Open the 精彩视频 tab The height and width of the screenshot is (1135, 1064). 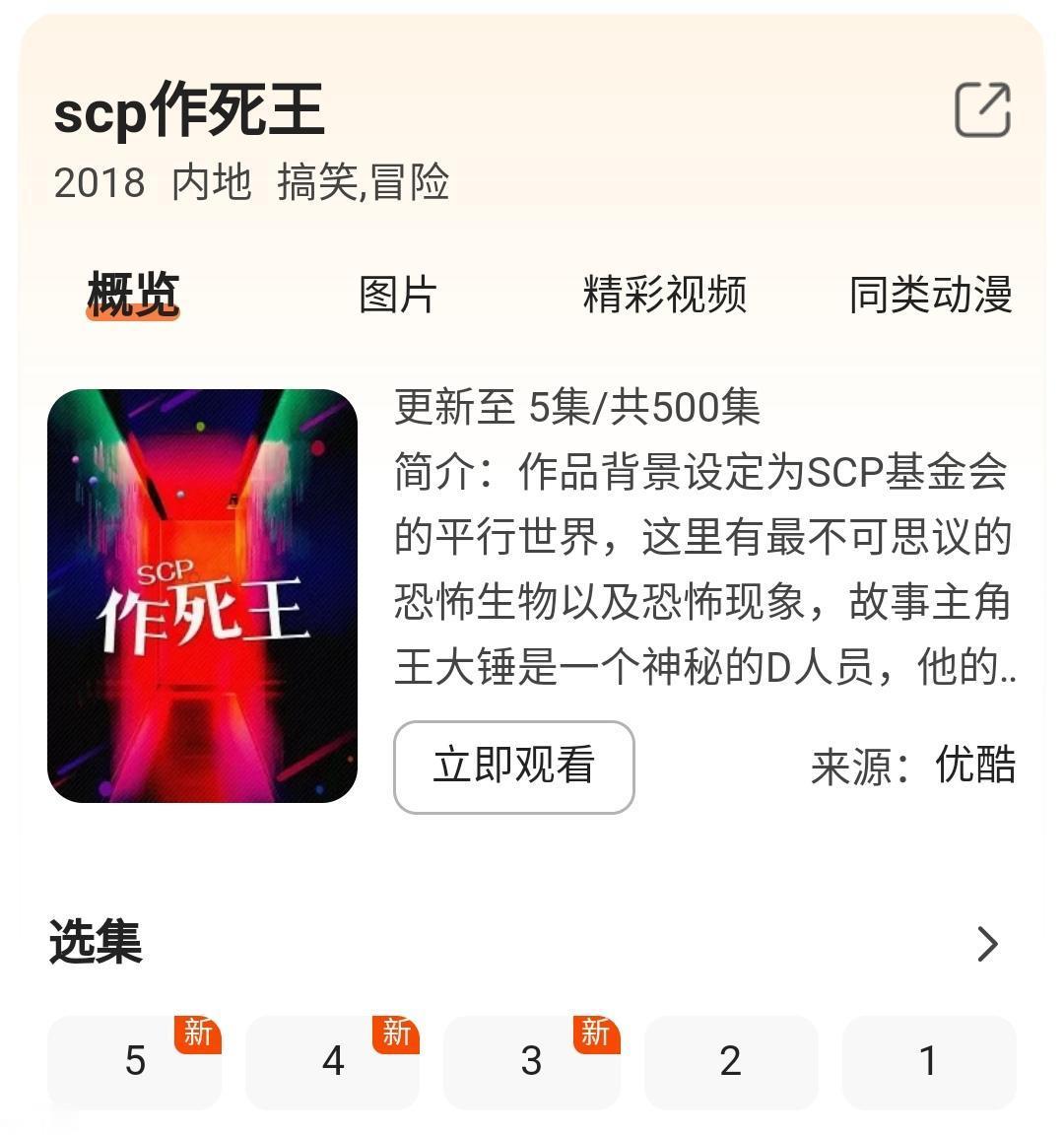tap(664, 295)
